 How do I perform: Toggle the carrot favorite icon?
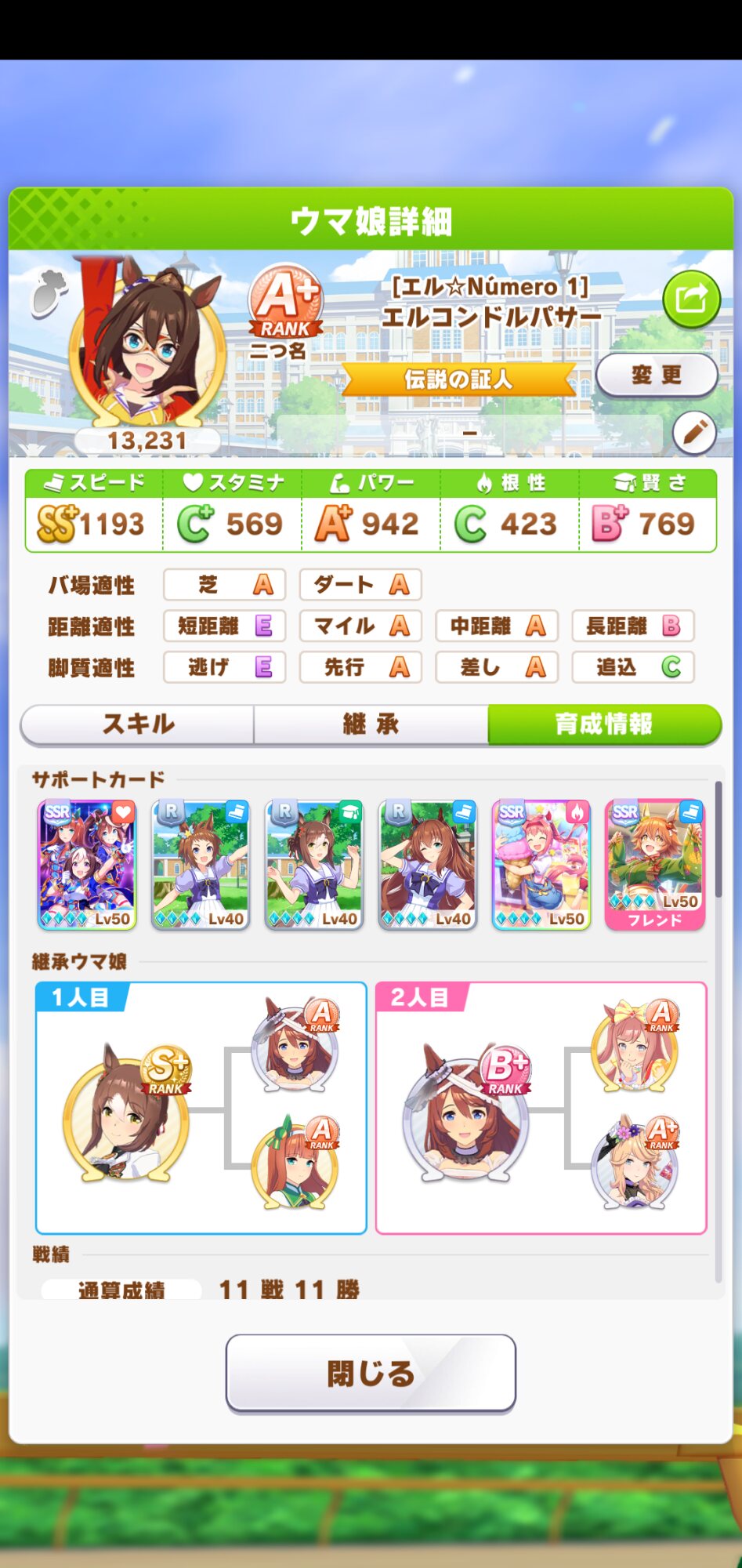pos(49,294)
